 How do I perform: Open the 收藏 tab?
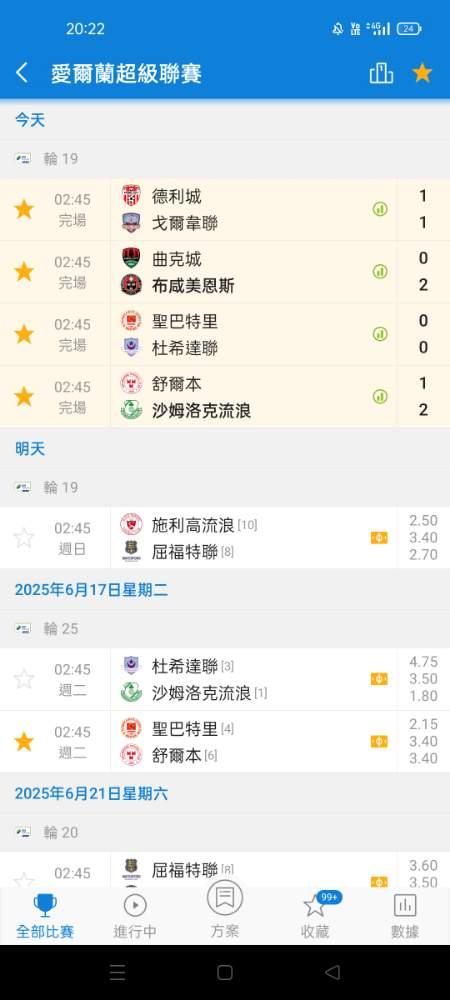tap(315, 916)
